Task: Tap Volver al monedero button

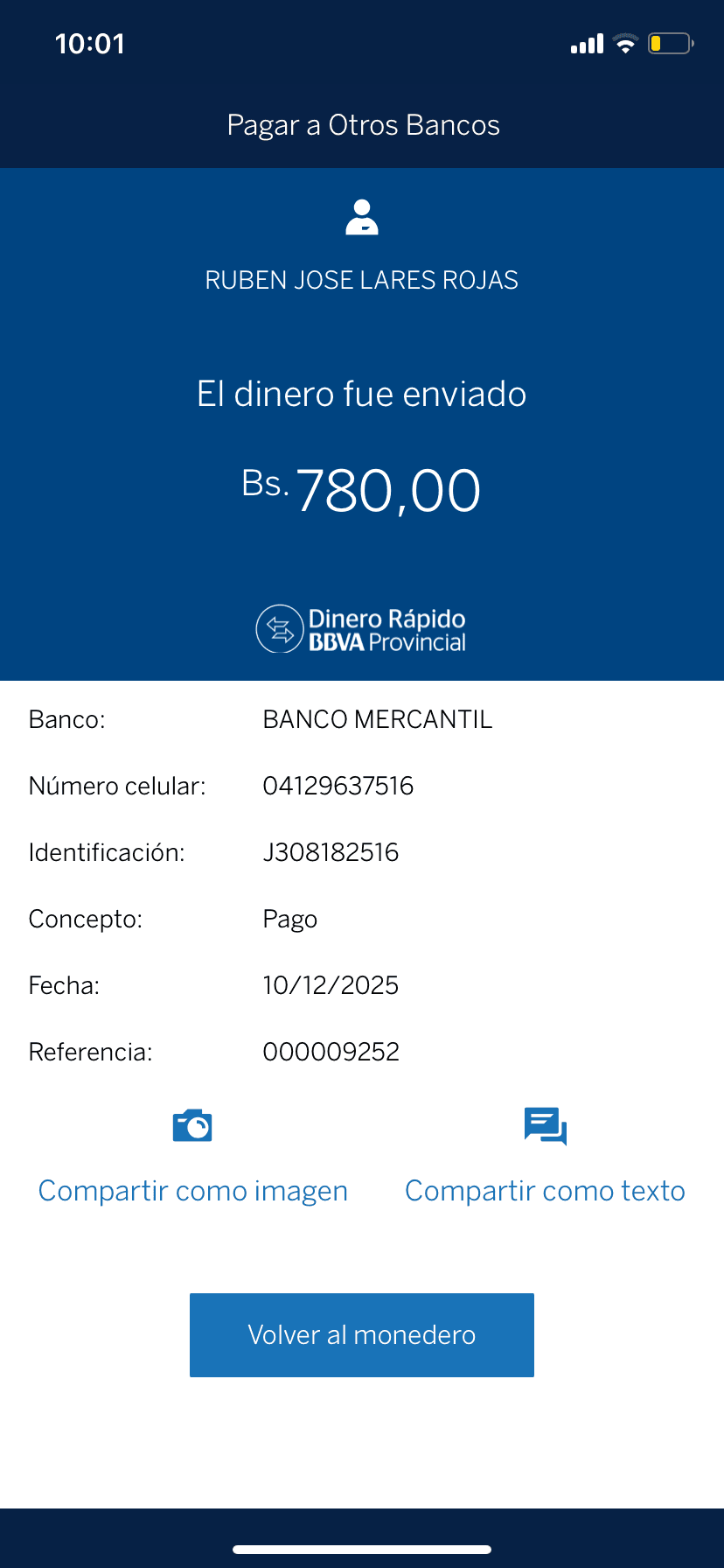Action: pos(361,1334)
